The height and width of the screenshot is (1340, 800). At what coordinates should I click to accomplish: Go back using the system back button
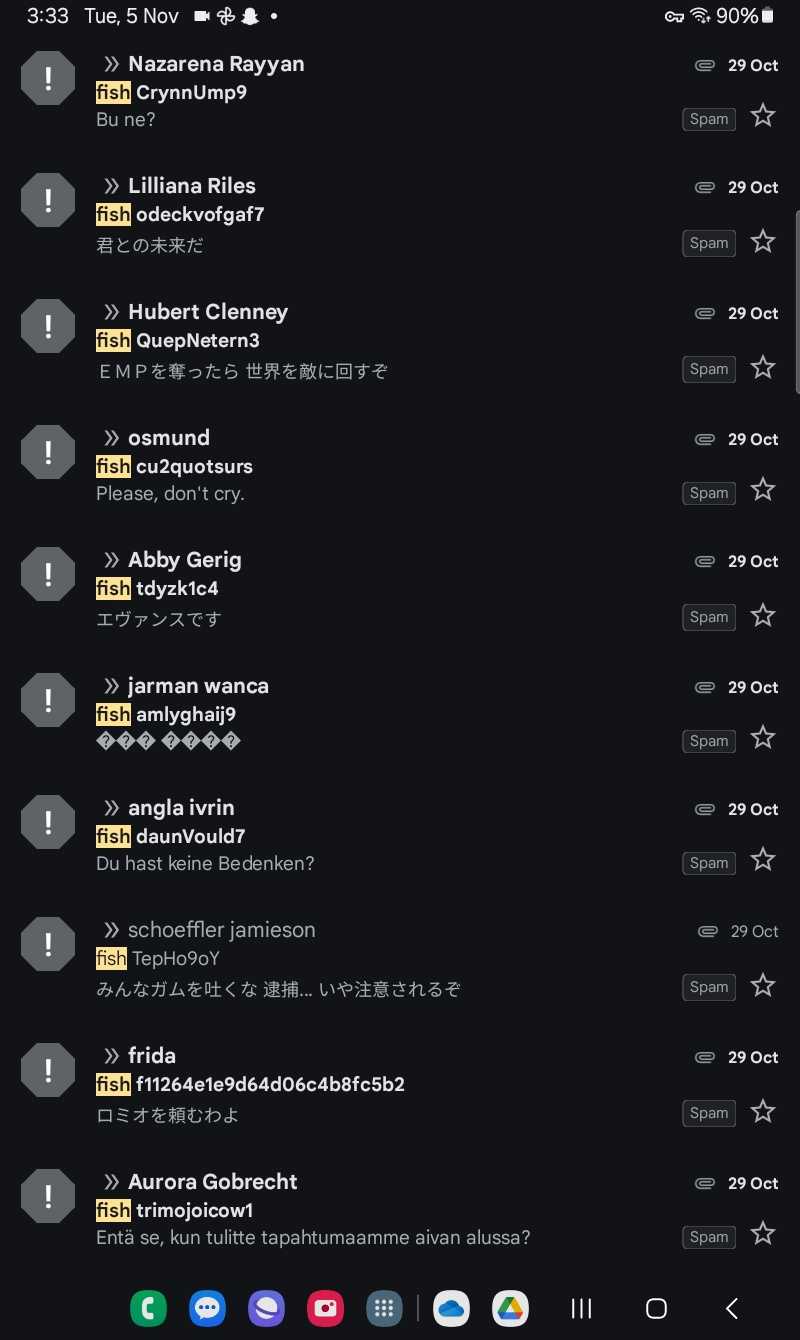click(732, 1308)
